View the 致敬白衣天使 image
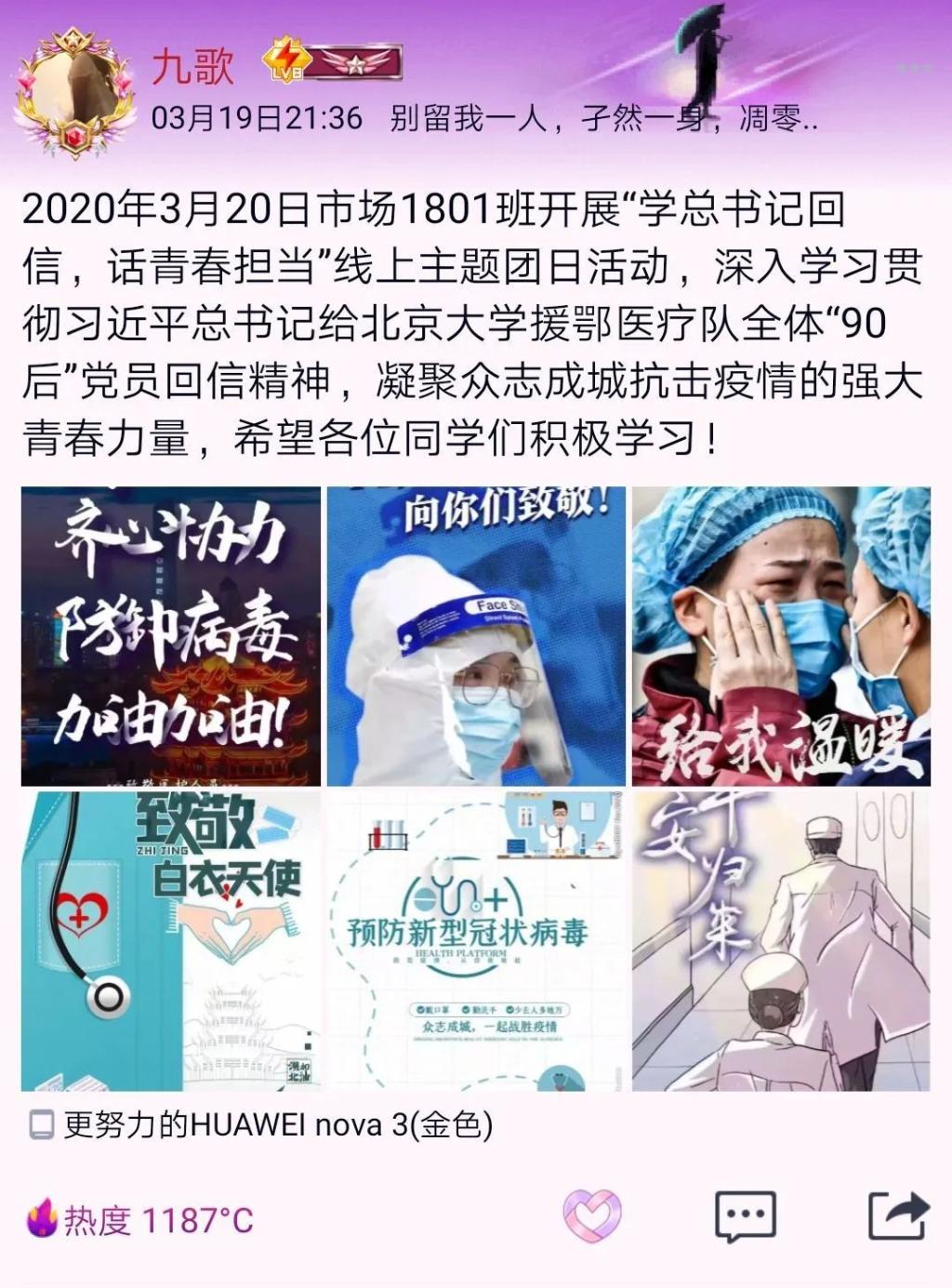Viewport: 952px width, 1288px height. click(x=171, y=940)
